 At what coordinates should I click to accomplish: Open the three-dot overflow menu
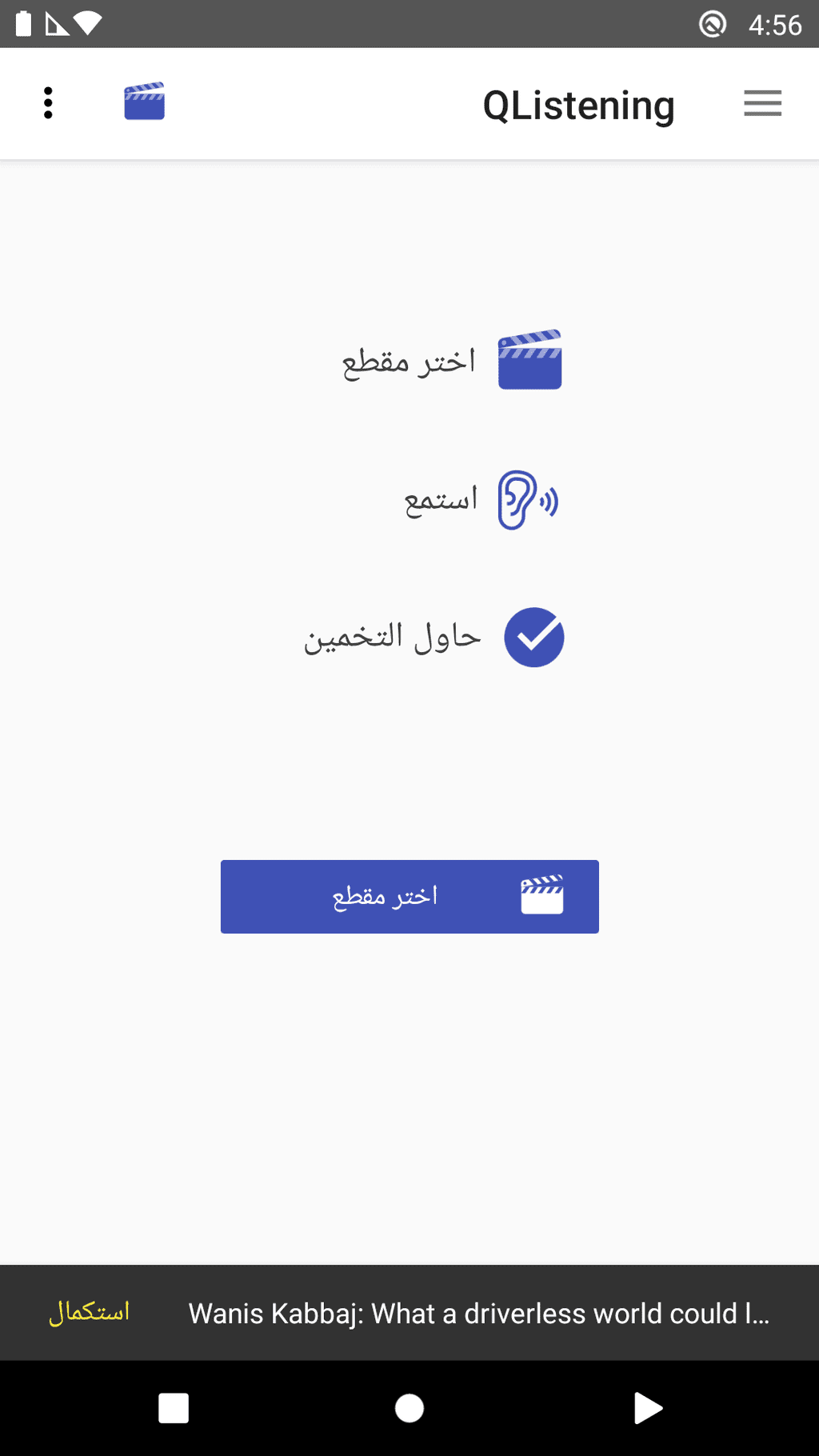click(x=48, y=103)
